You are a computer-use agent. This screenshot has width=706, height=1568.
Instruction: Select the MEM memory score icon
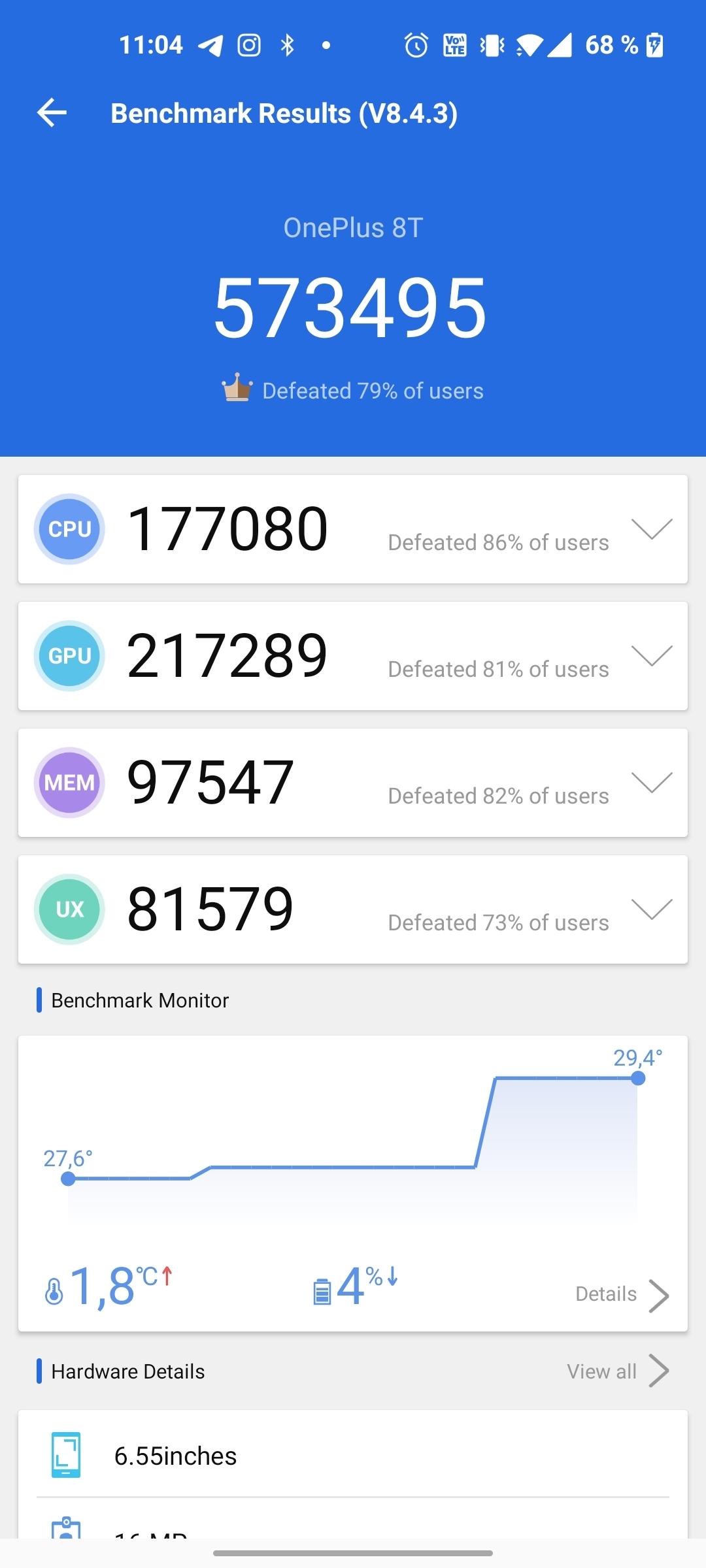(69, 782)
